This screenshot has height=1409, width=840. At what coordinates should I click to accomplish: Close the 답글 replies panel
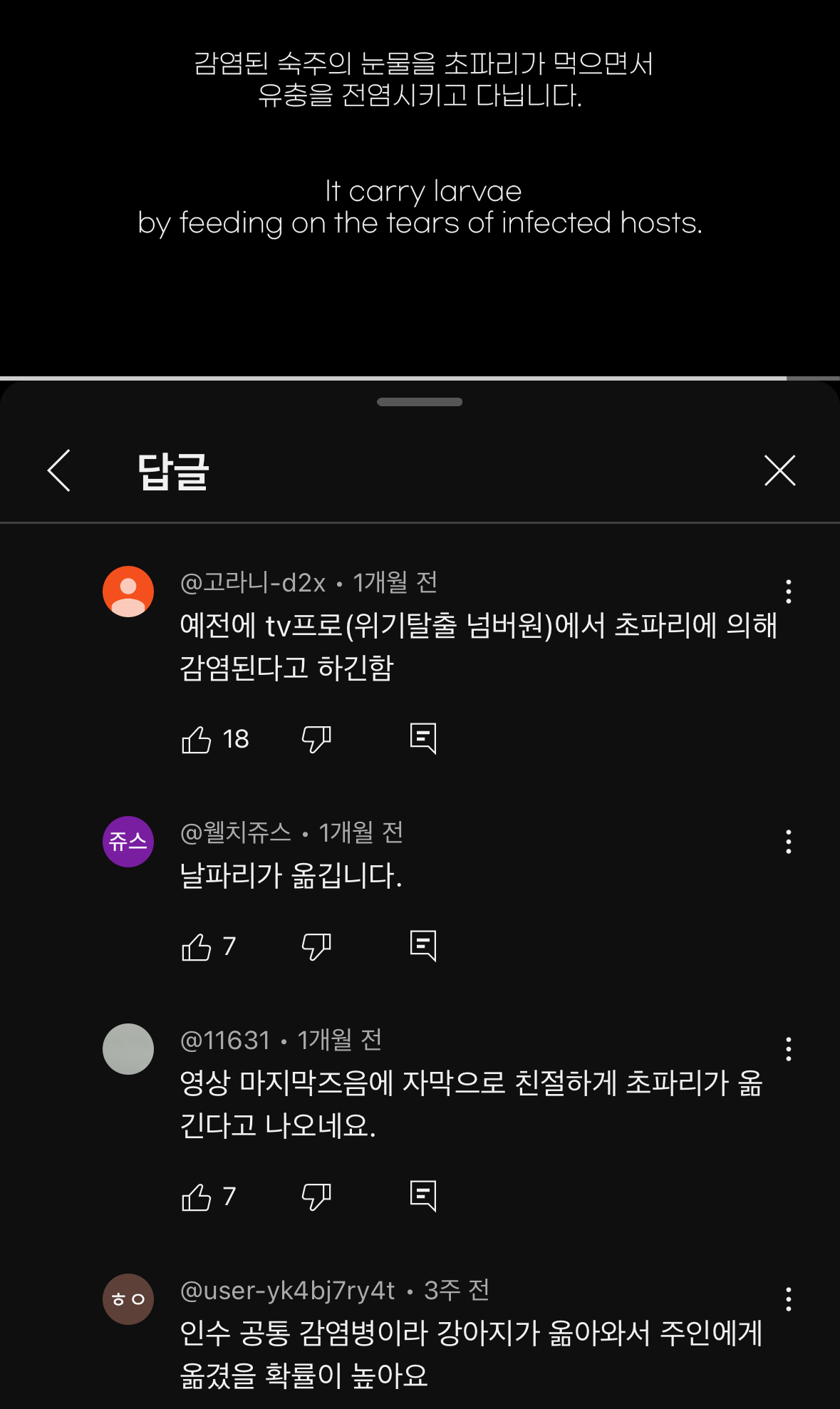(780, 470)
